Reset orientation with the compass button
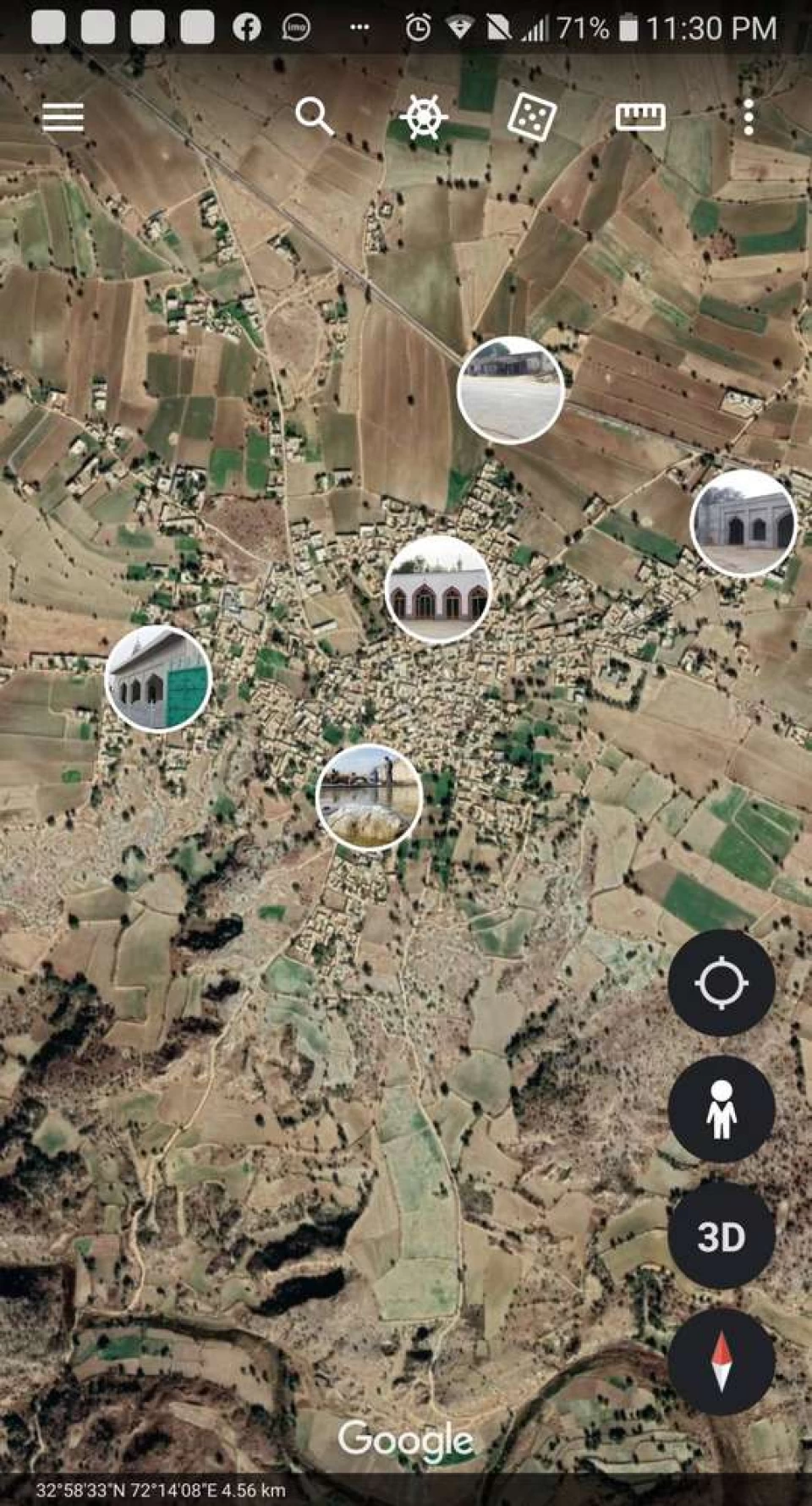The image size is (812, 1506). pos(721,1362)
